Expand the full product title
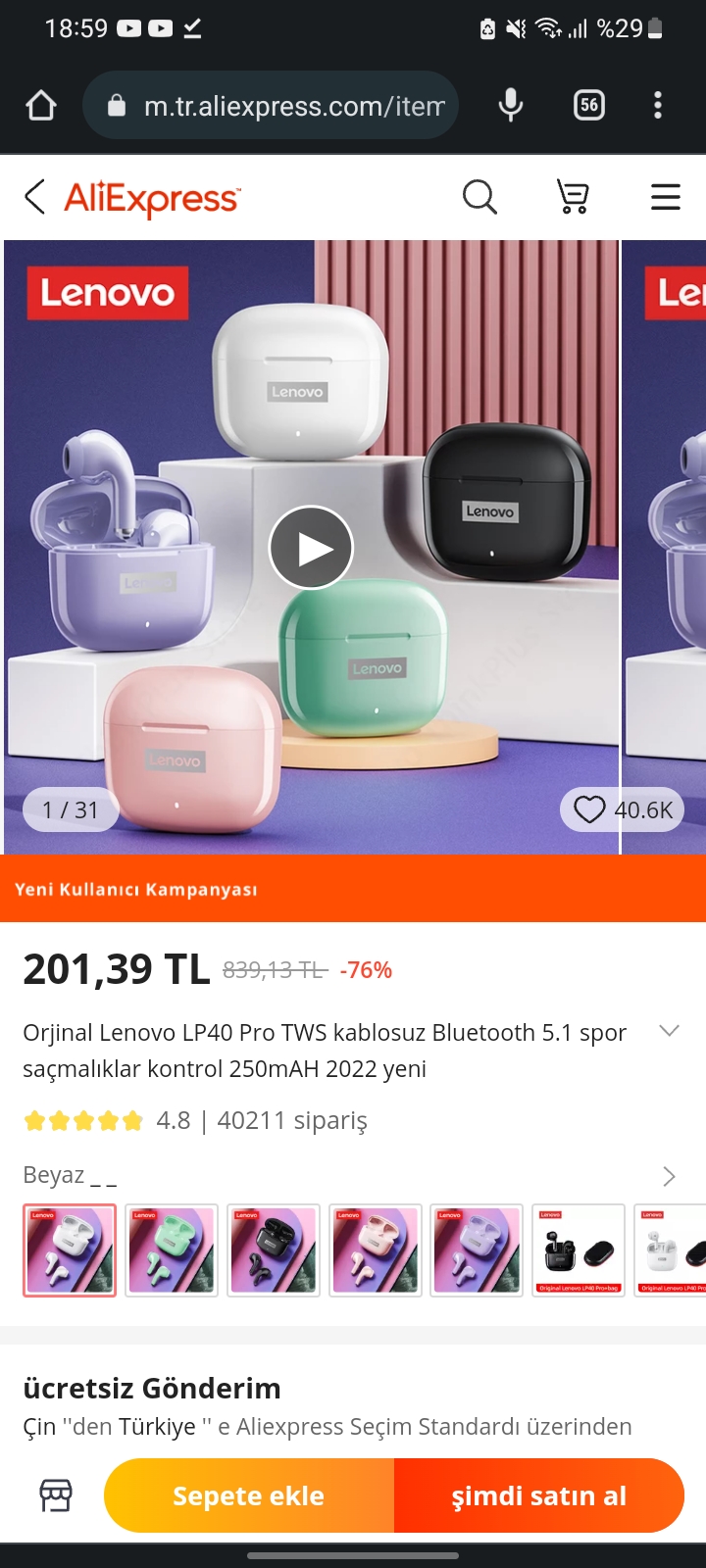The height and width of the screenshot is (1568, 706). click(670, 1031)
